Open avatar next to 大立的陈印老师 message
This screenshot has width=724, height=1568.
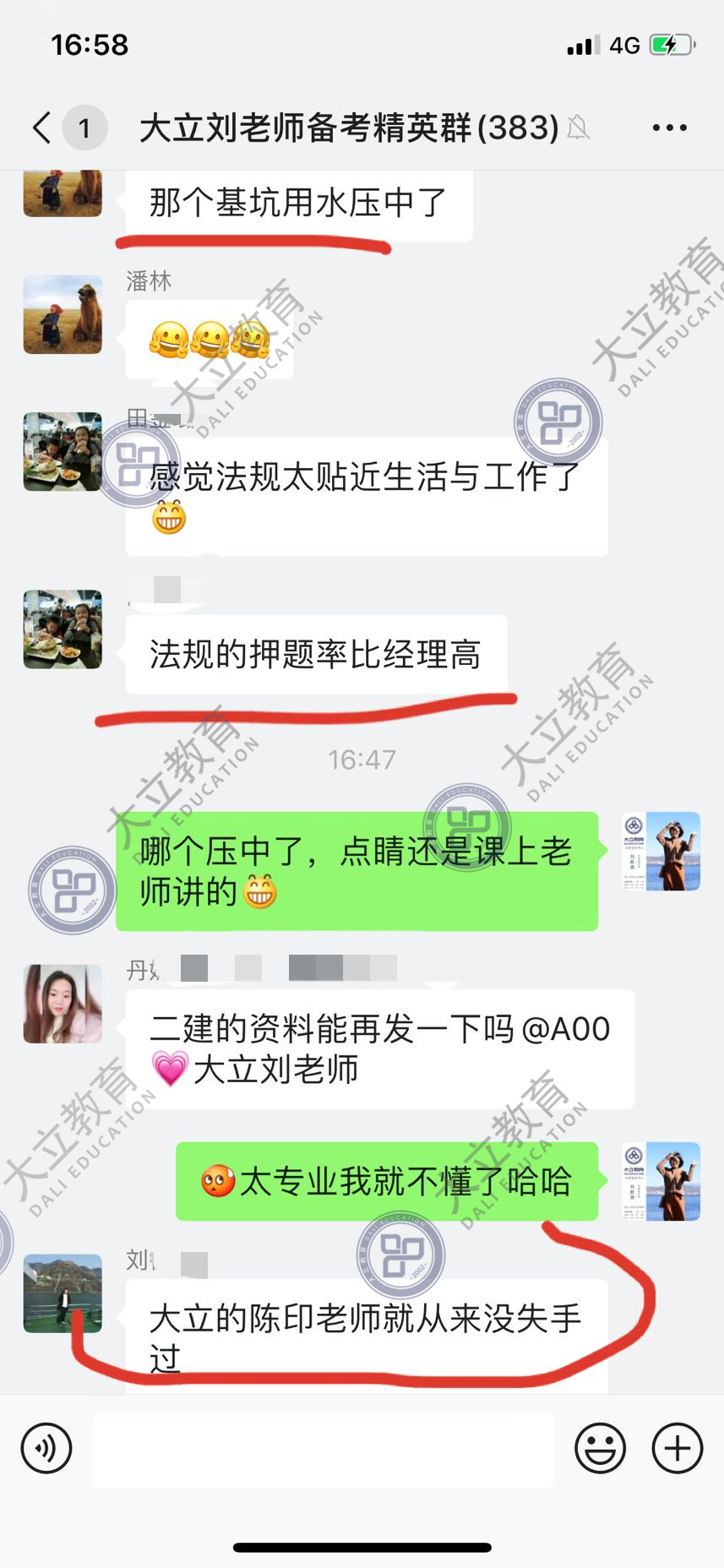pos(63,1293)
